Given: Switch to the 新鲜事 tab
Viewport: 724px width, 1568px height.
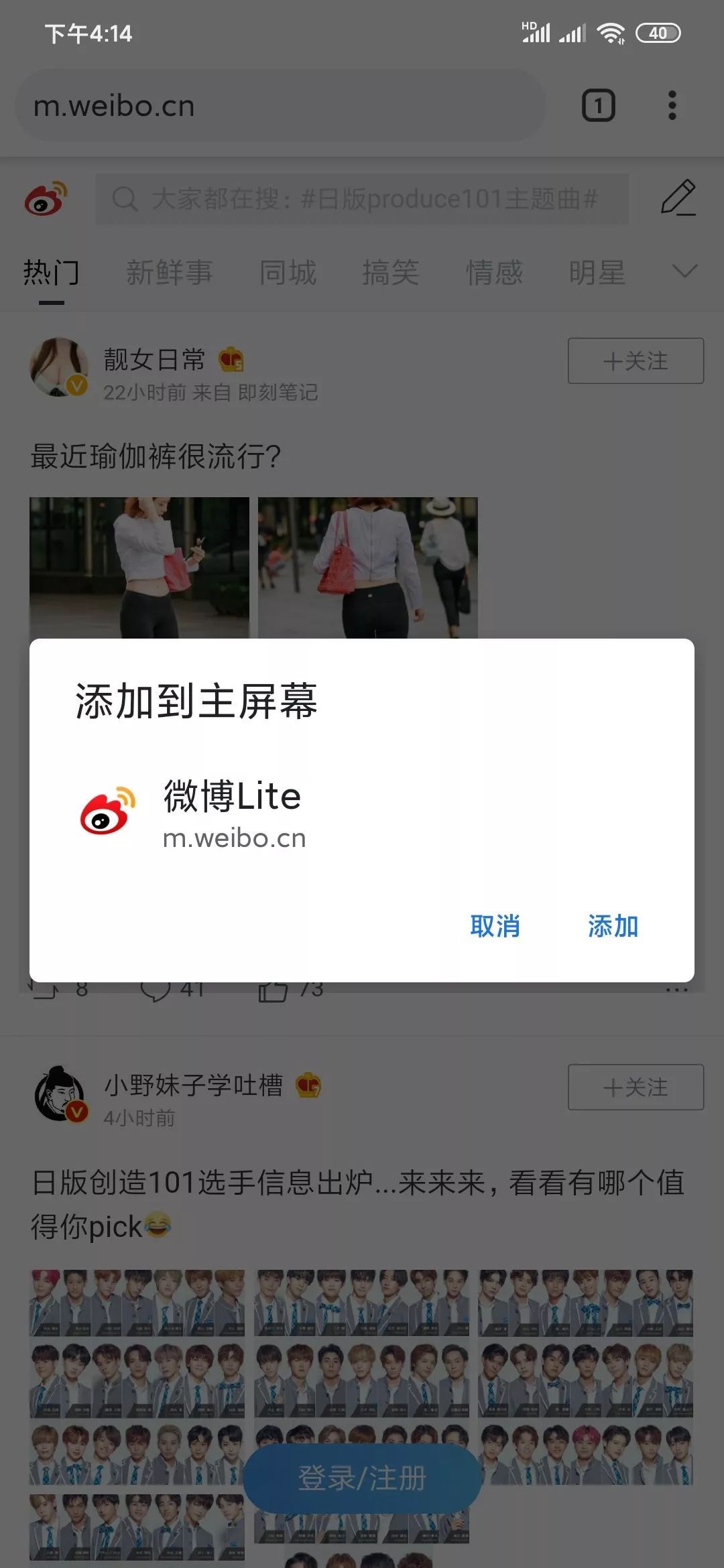Looking at the screenshot, I should click(169, 273).
